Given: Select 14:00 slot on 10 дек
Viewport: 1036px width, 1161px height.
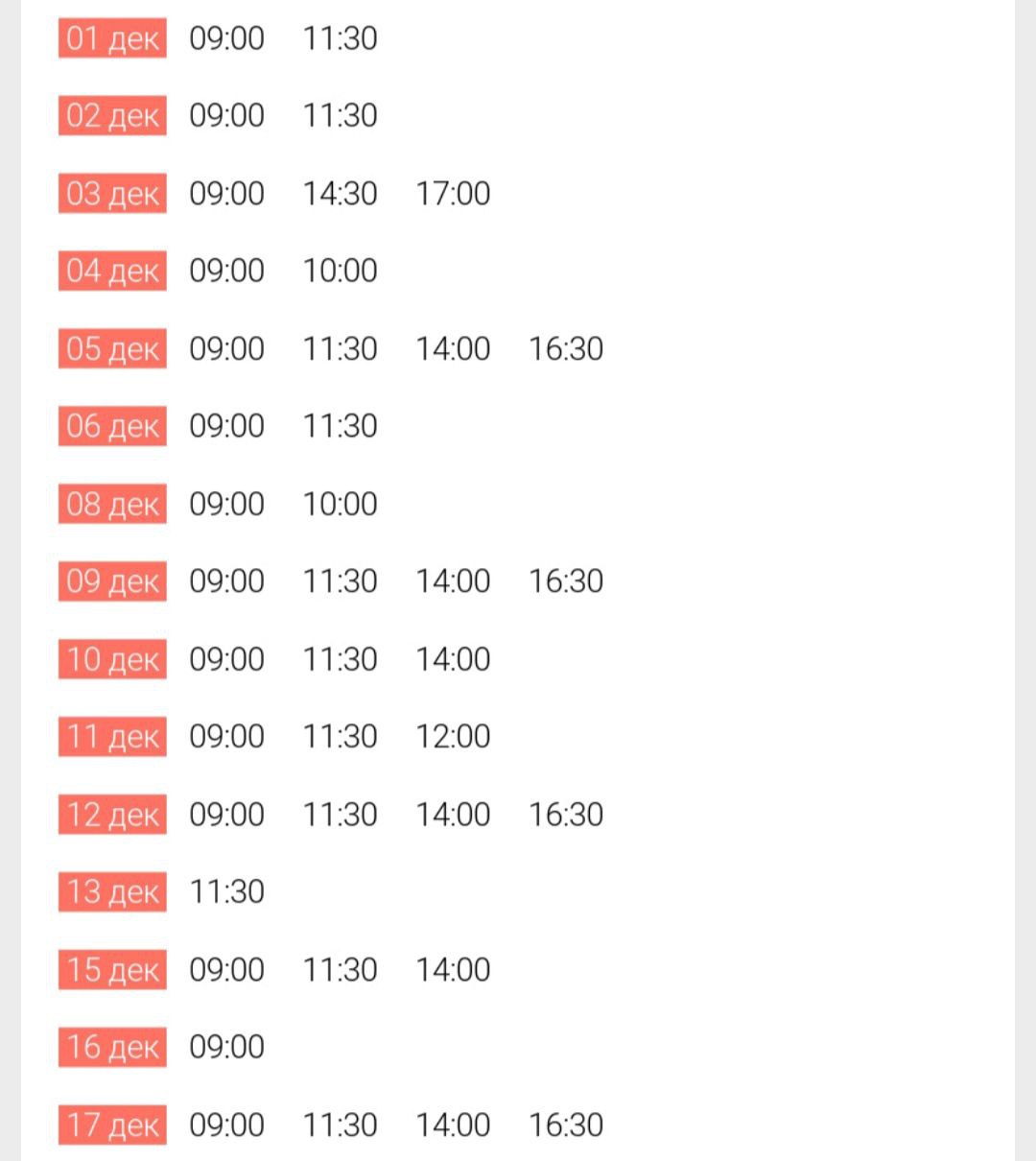Looking at the screenshot, I should click(x=453, y=659).
